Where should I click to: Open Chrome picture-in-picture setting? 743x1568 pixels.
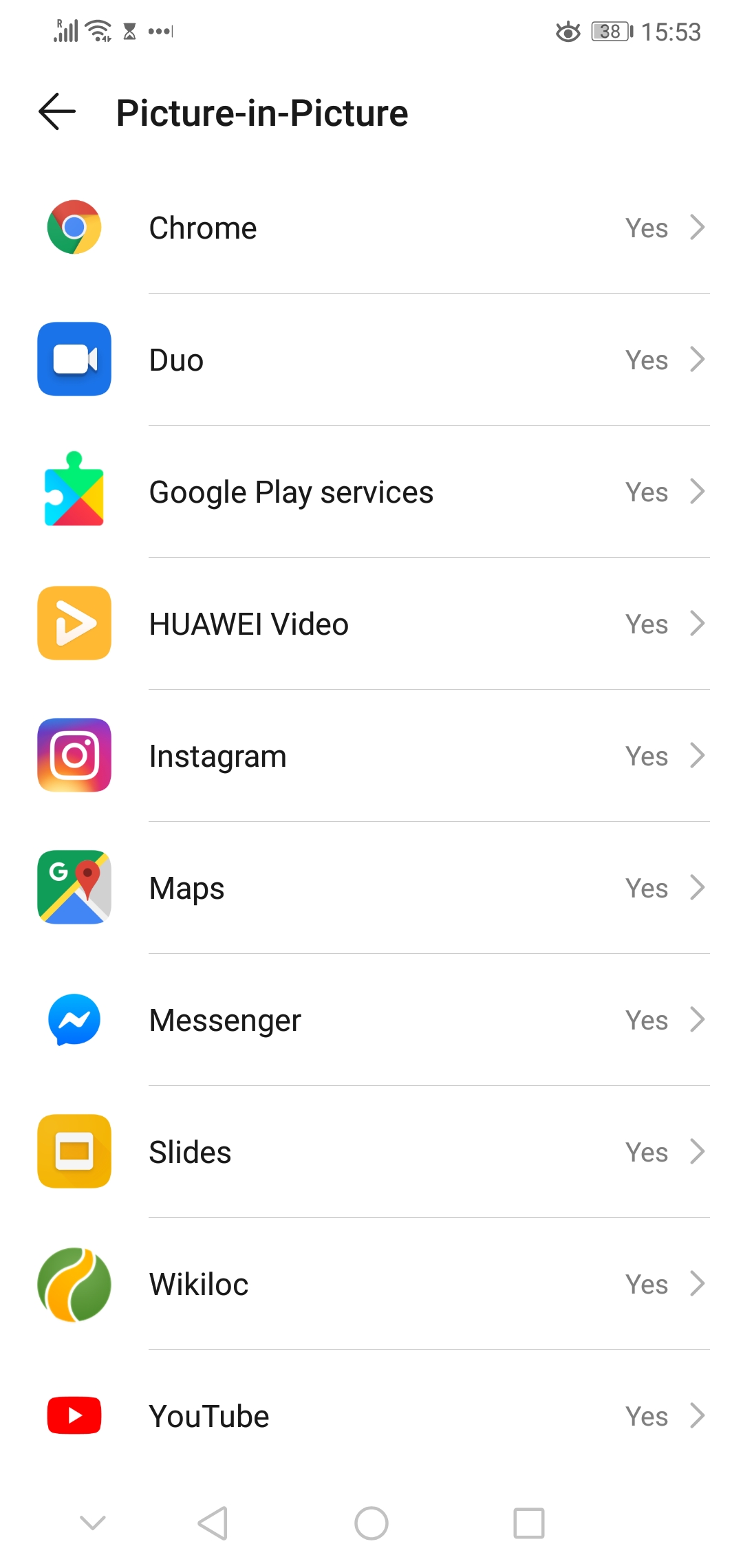[371, 228]
